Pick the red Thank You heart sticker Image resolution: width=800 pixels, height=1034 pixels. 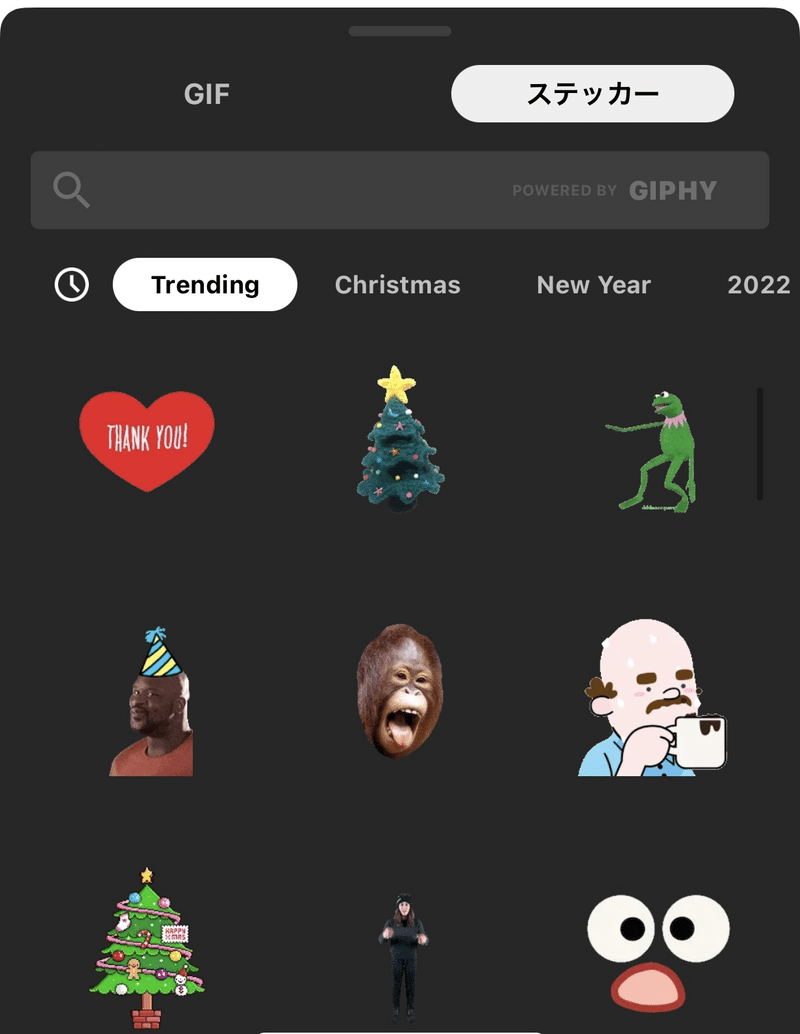(x=147, y=440)
